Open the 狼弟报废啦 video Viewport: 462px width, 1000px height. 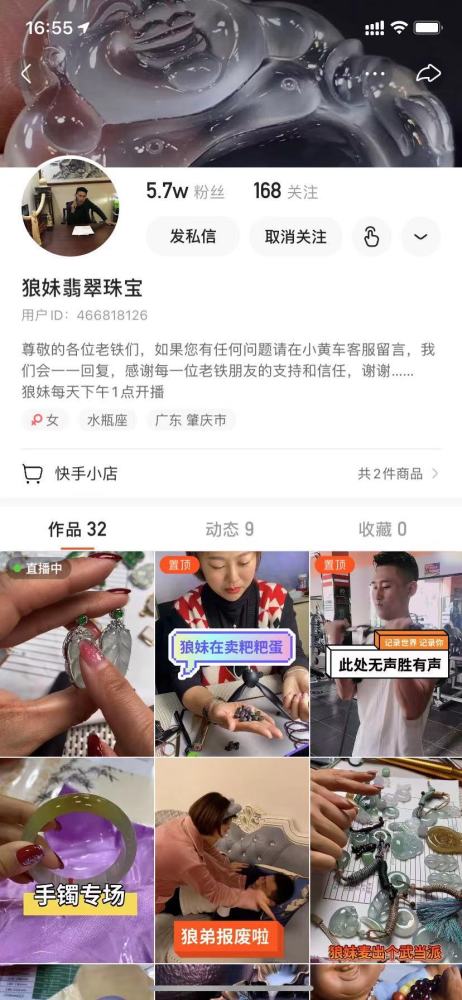[x=232, y=860]
